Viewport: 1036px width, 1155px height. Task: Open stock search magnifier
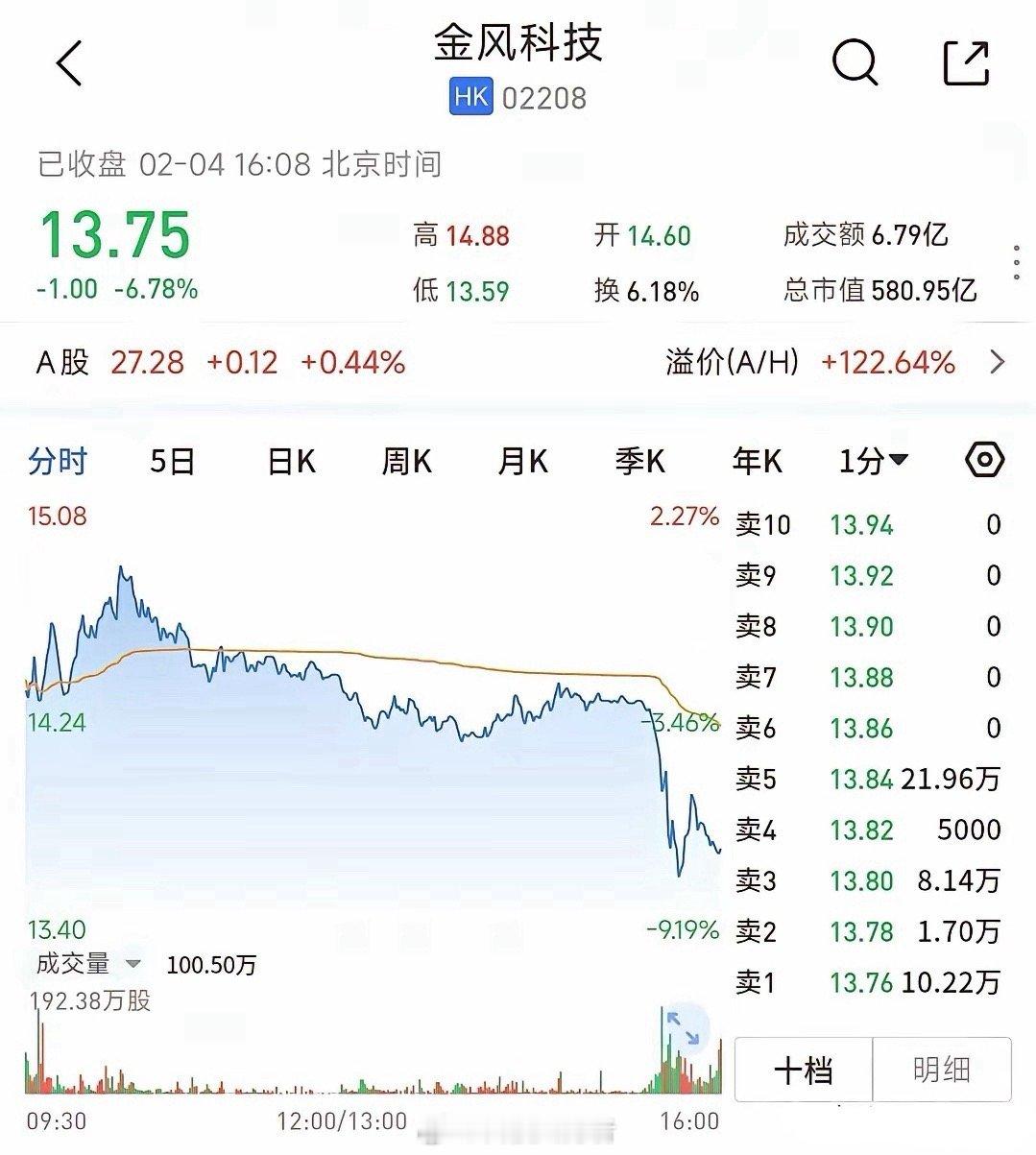point(854,63)
